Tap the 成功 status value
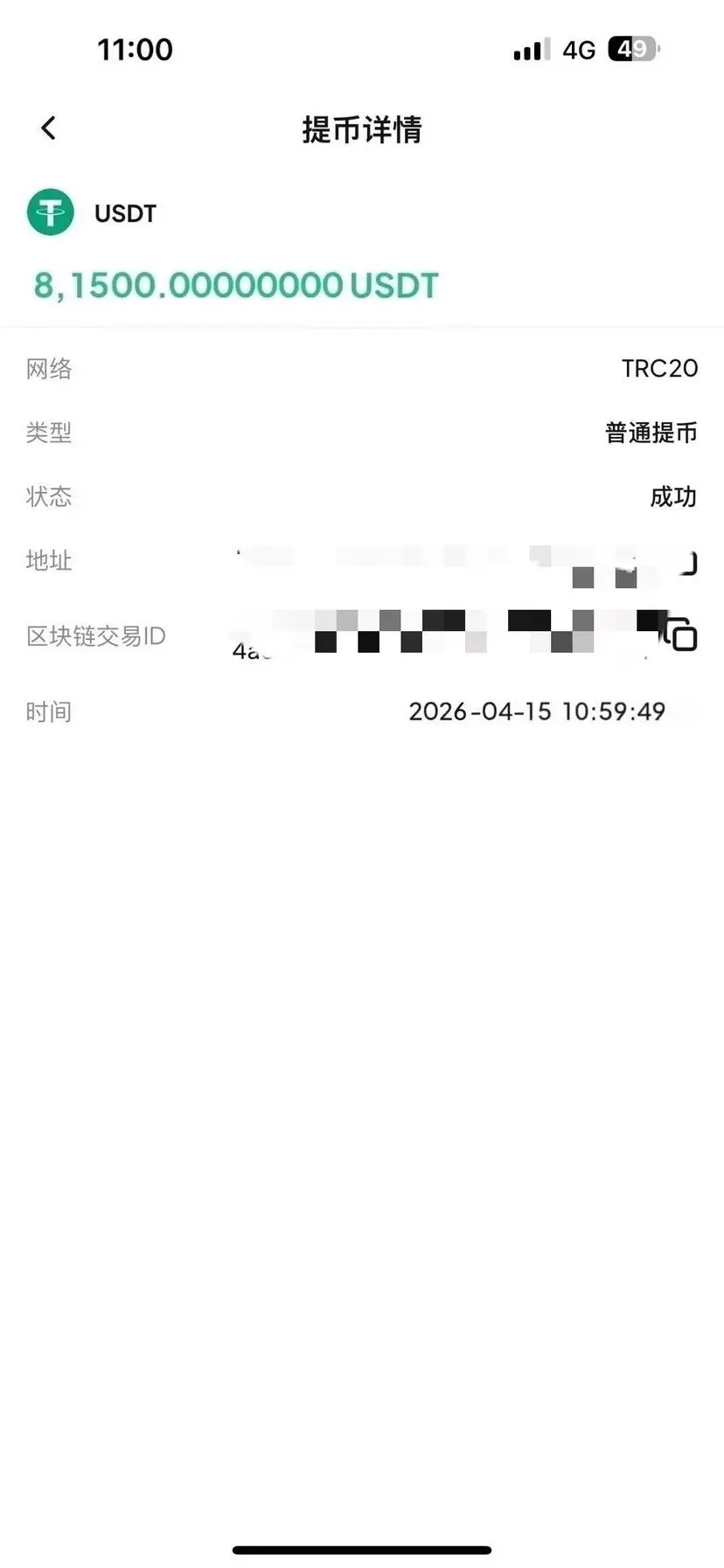Image resolution: width=724 pixels, height=1568 pixels. click(672, 497)
